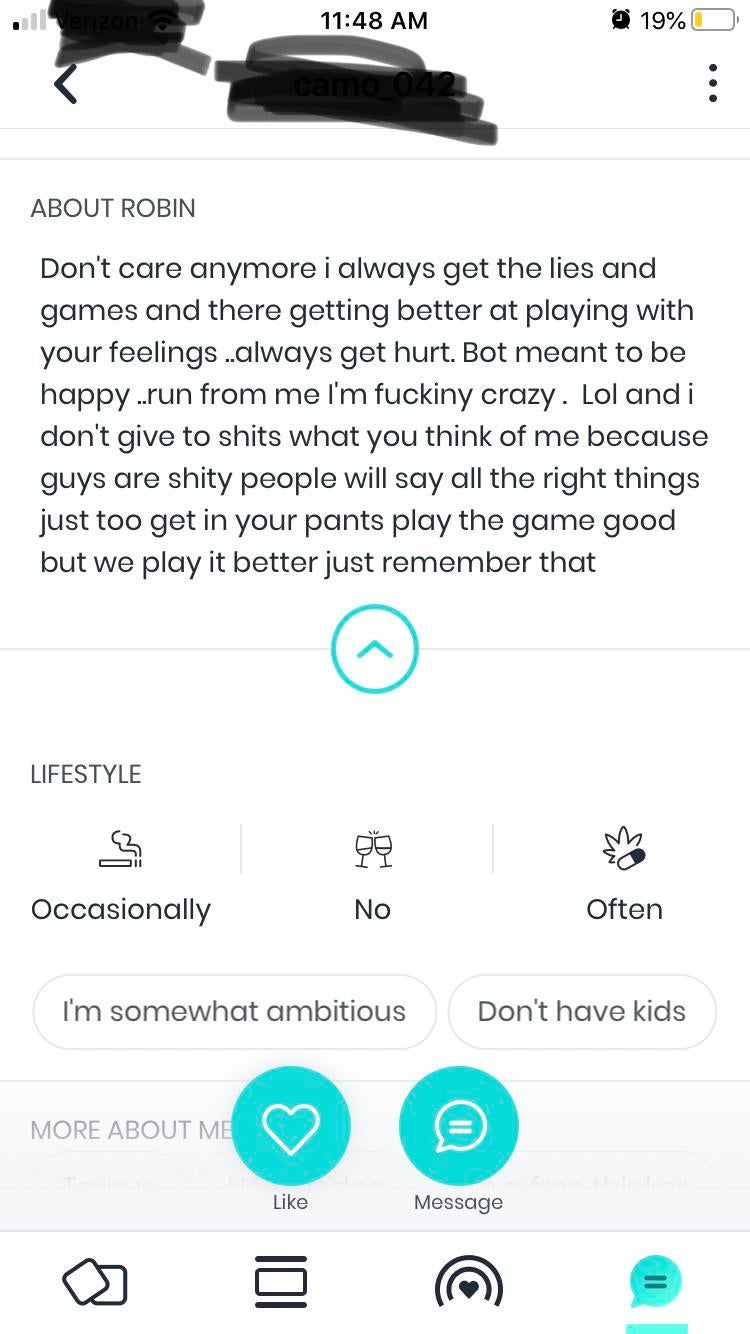Open the chat messages tab

pyautogui.click(x=655, y=1282)
